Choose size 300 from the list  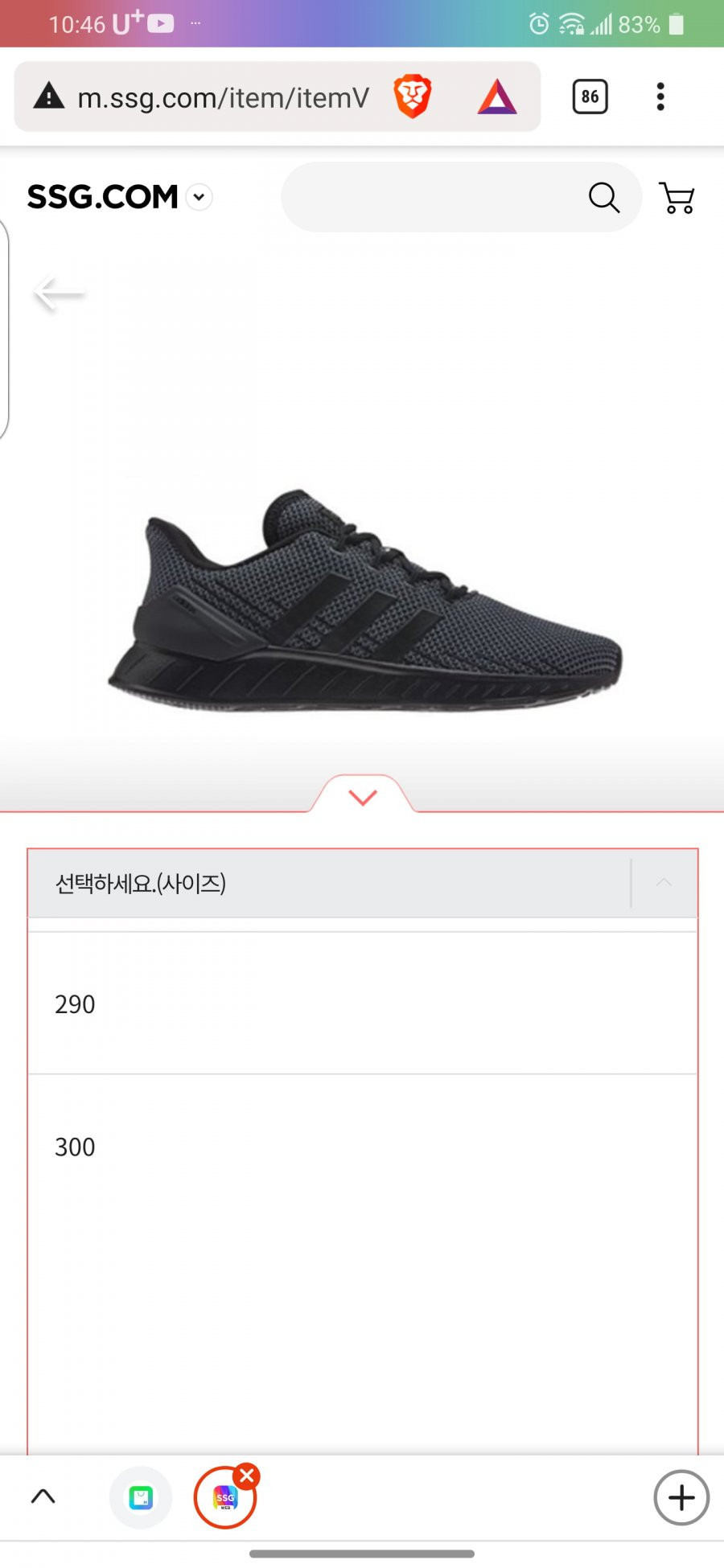point(362,1146)
